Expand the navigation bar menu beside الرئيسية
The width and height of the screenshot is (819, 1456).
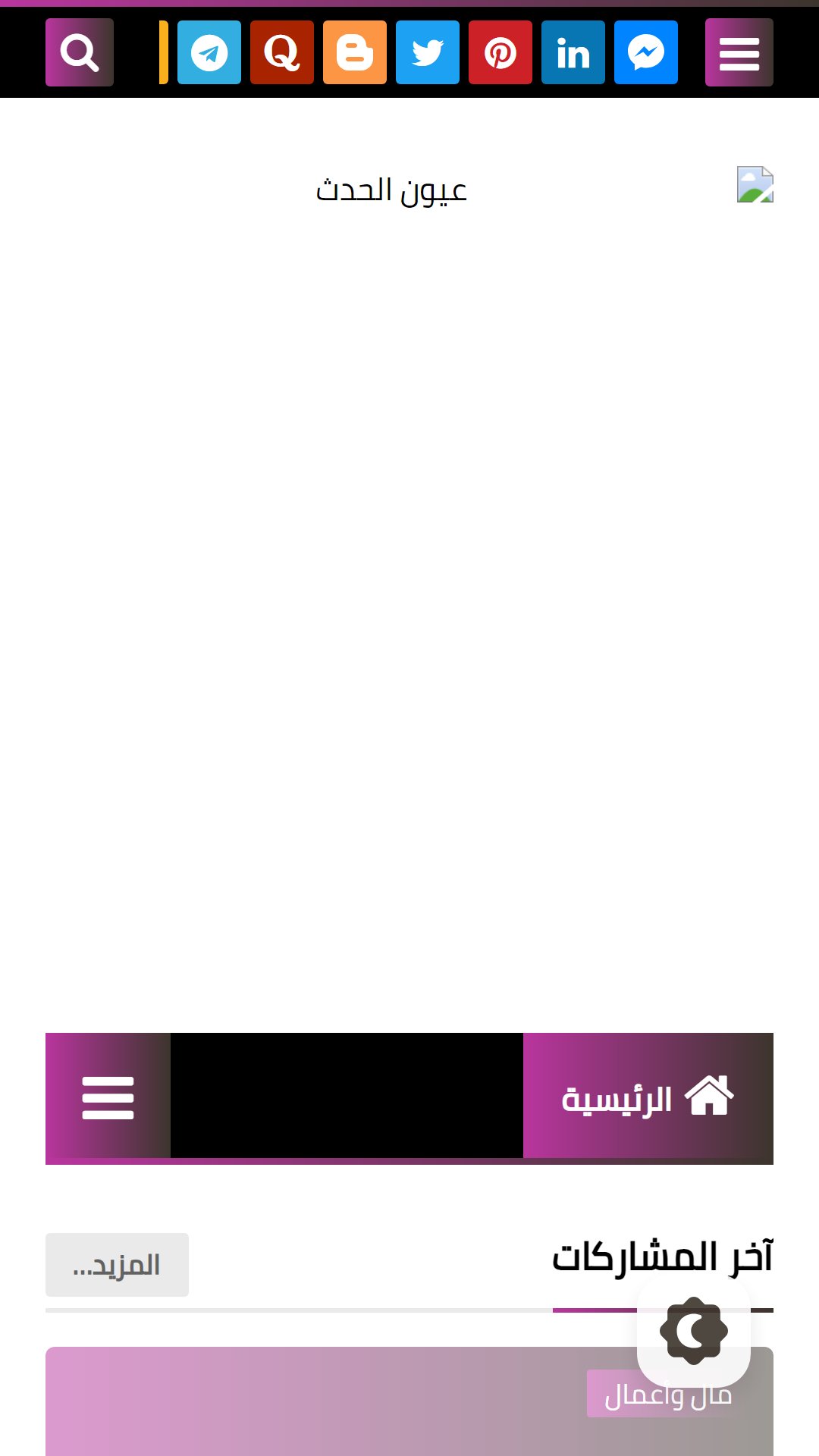(x=108, y=1096)
